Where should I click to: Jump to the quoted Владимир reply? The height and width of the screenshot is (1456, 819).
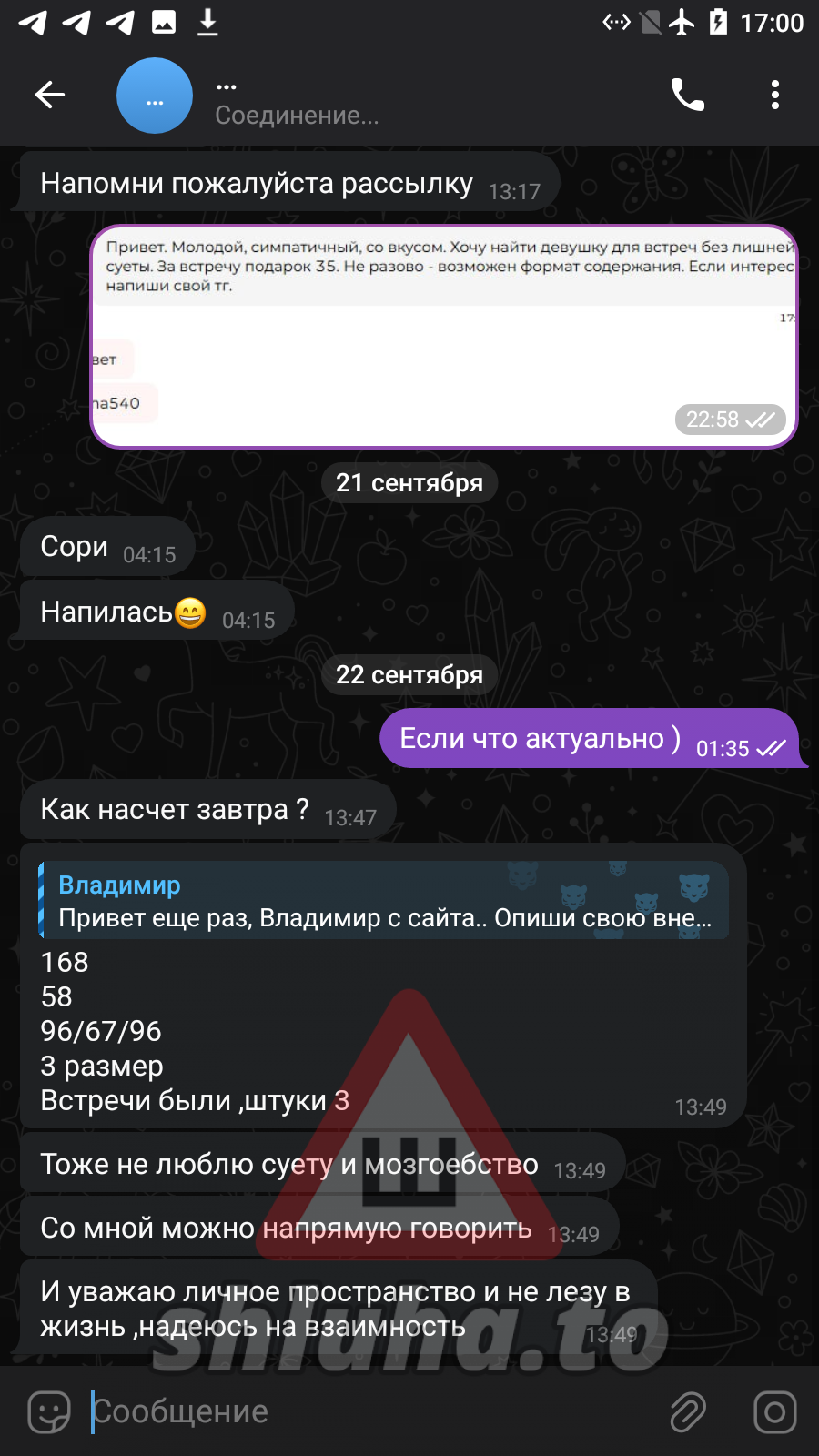[x=382, y=901]
